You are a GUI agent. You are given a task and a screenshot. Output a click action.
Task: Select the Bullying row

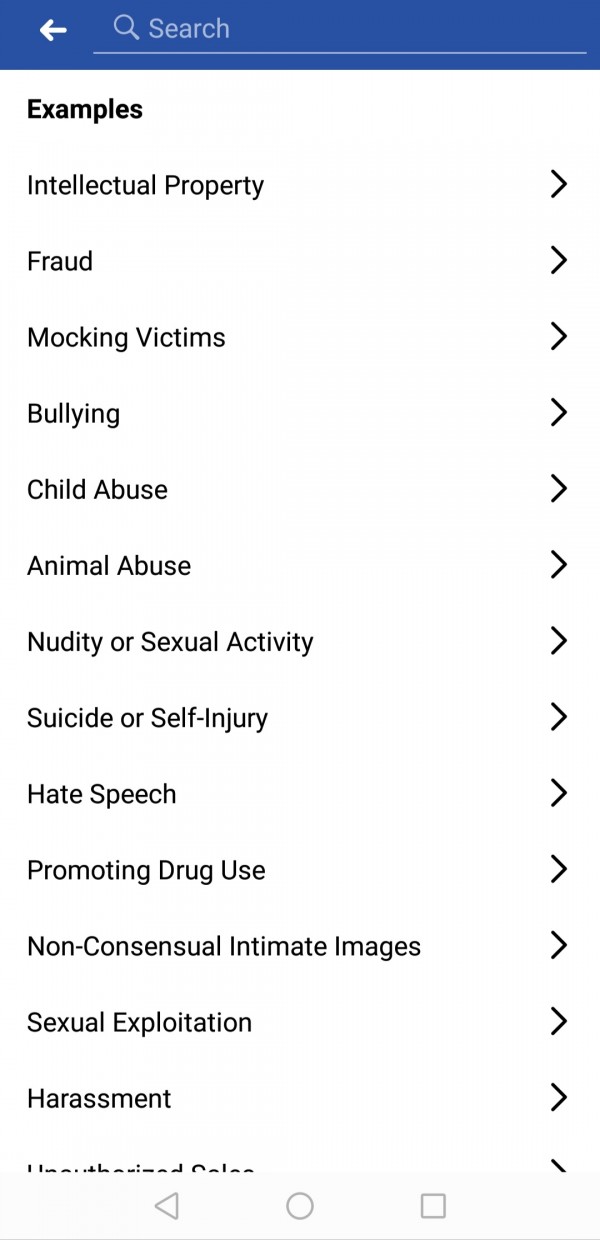298,413
